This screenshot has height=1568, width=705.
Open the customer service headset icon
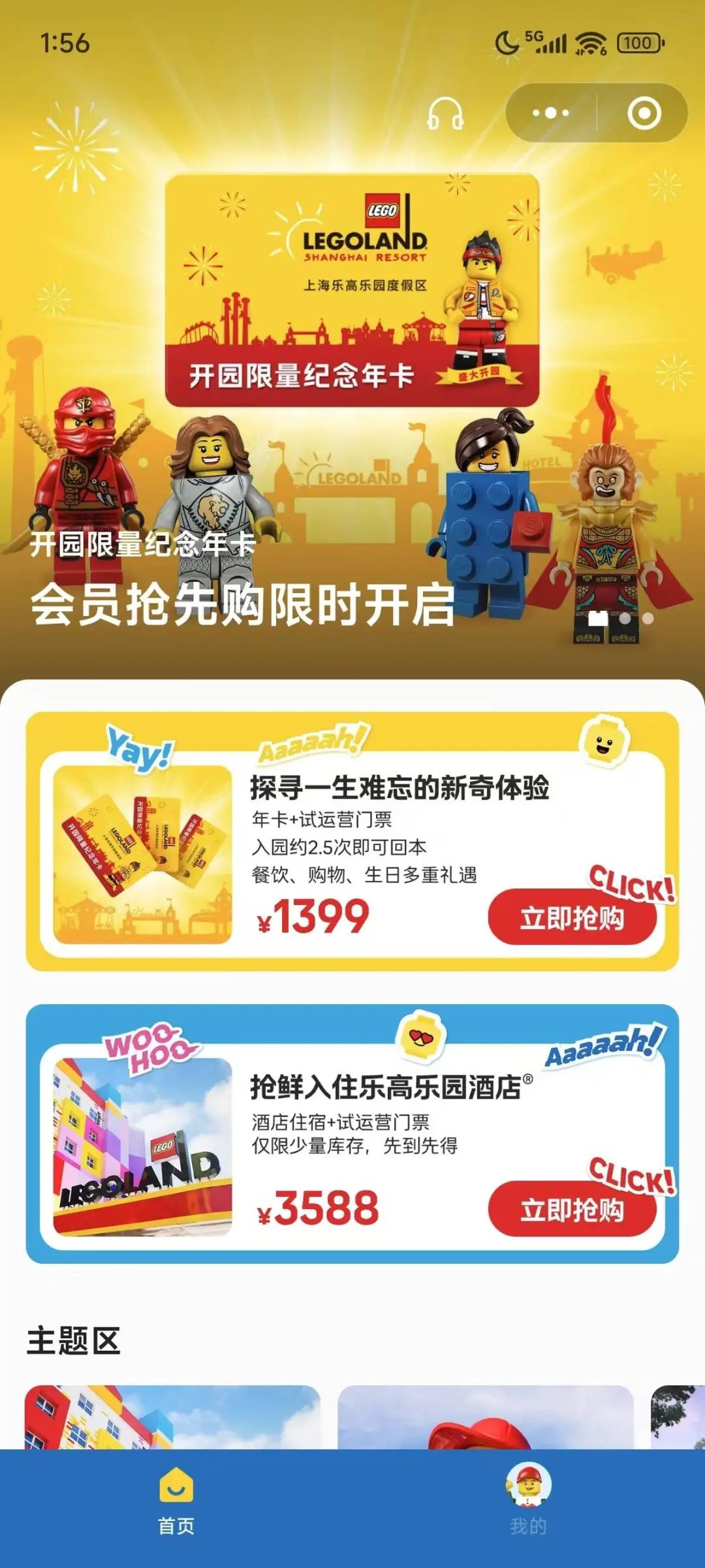click(445, 114)
